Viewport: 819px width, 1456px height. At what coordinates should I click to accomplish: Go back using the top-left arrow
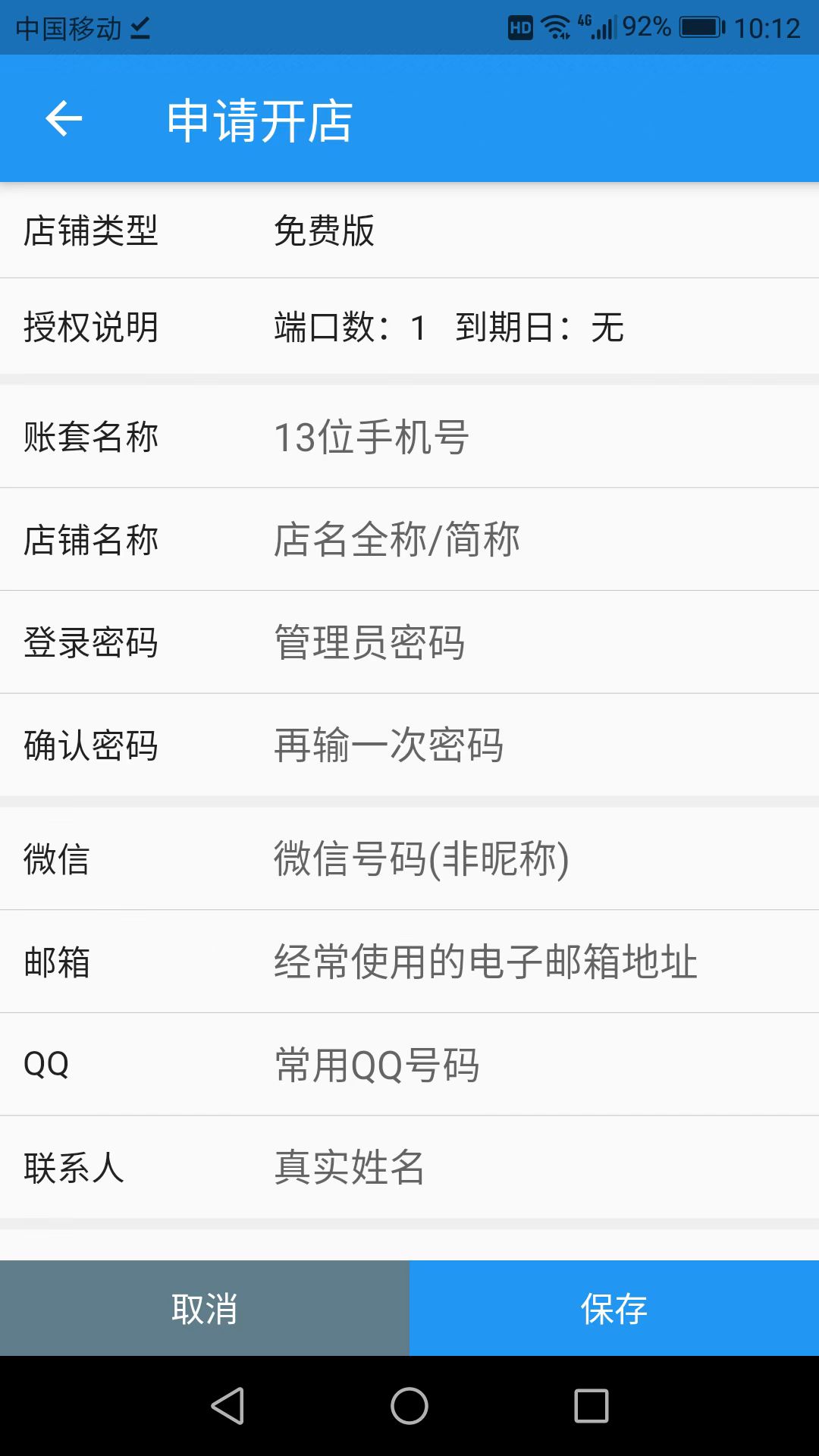64,119
